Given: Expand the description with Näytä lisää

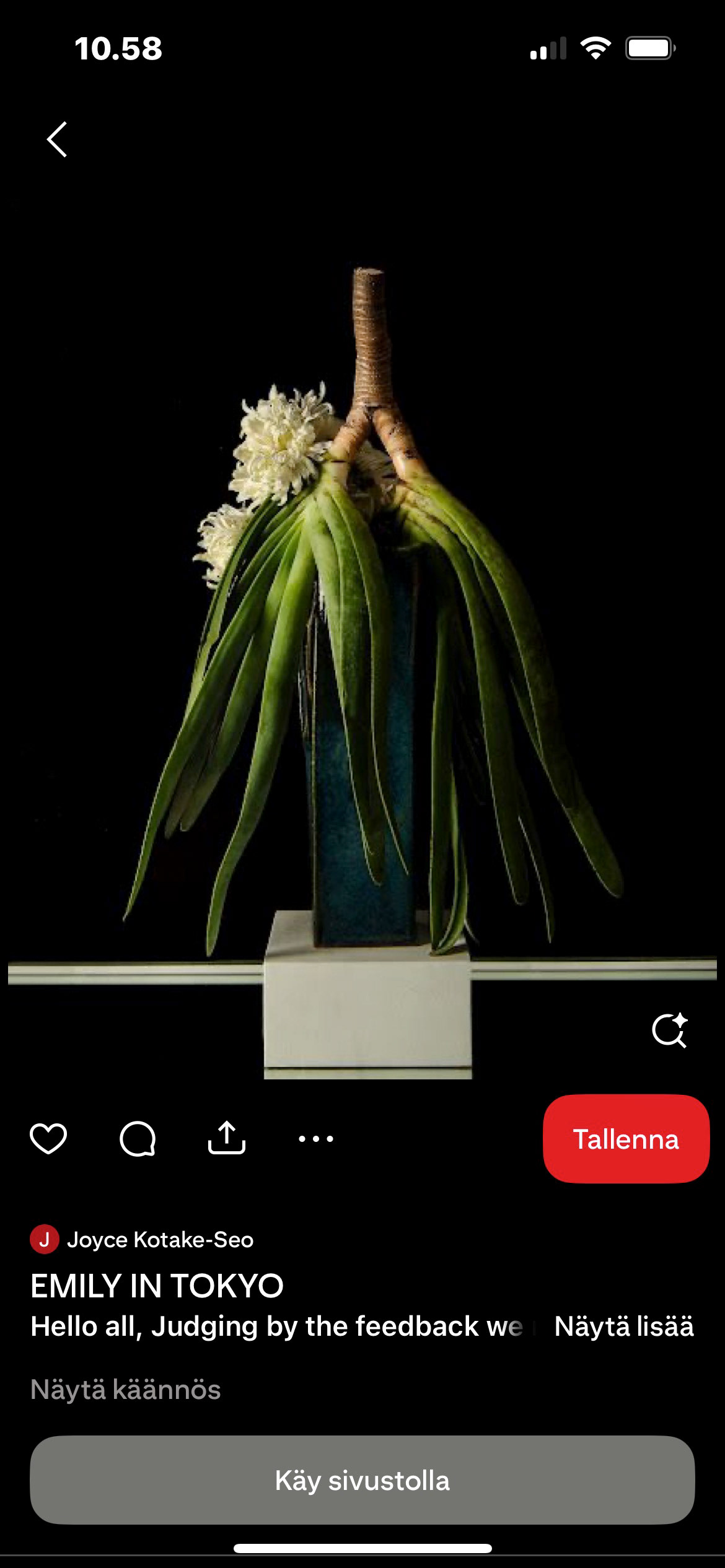Looking at the screenshot, I should [x=623, y=1326].
